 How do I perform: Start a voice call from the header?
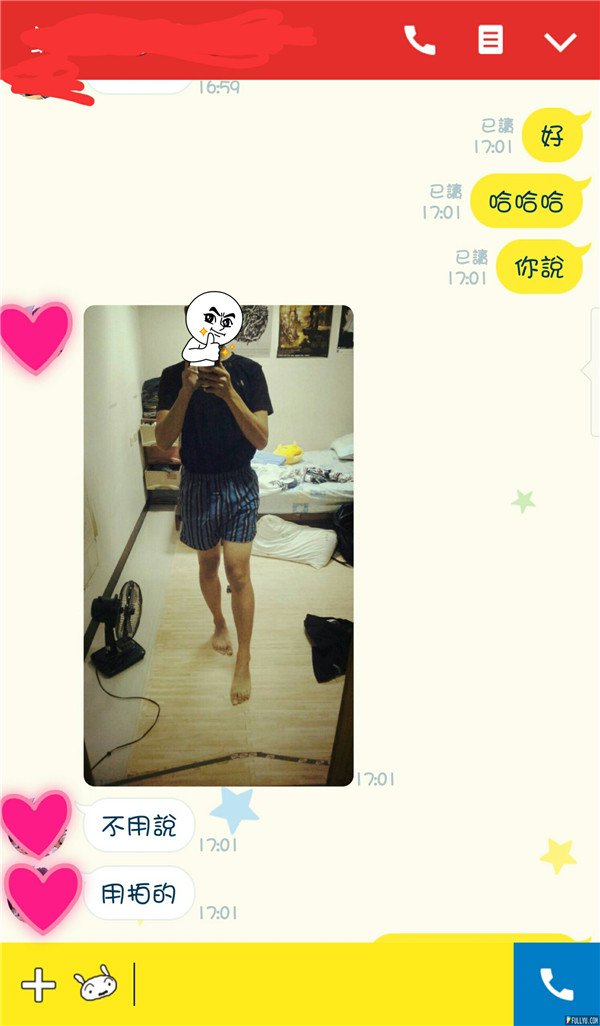(419, 40)
